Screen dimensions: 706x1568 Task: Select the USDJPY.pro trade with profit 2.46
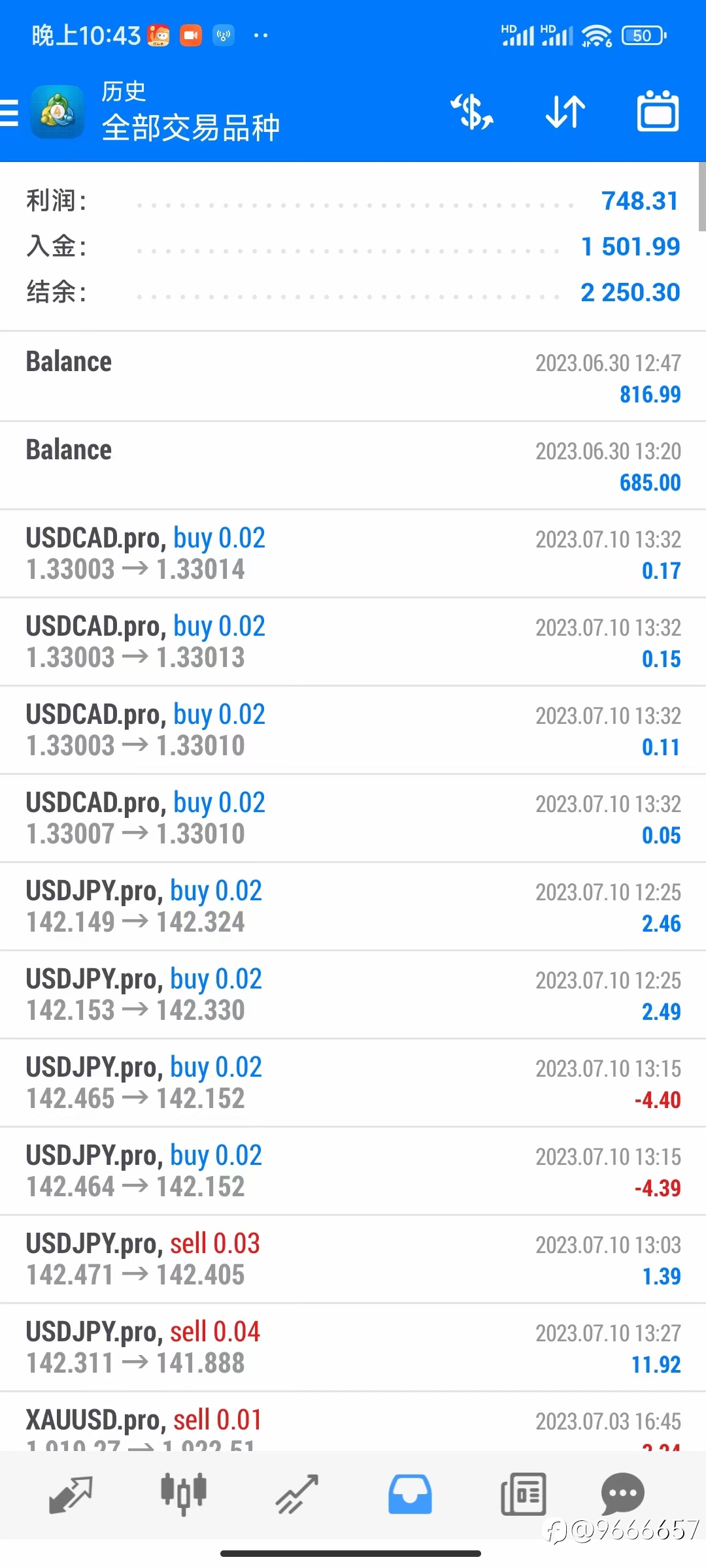353,906
